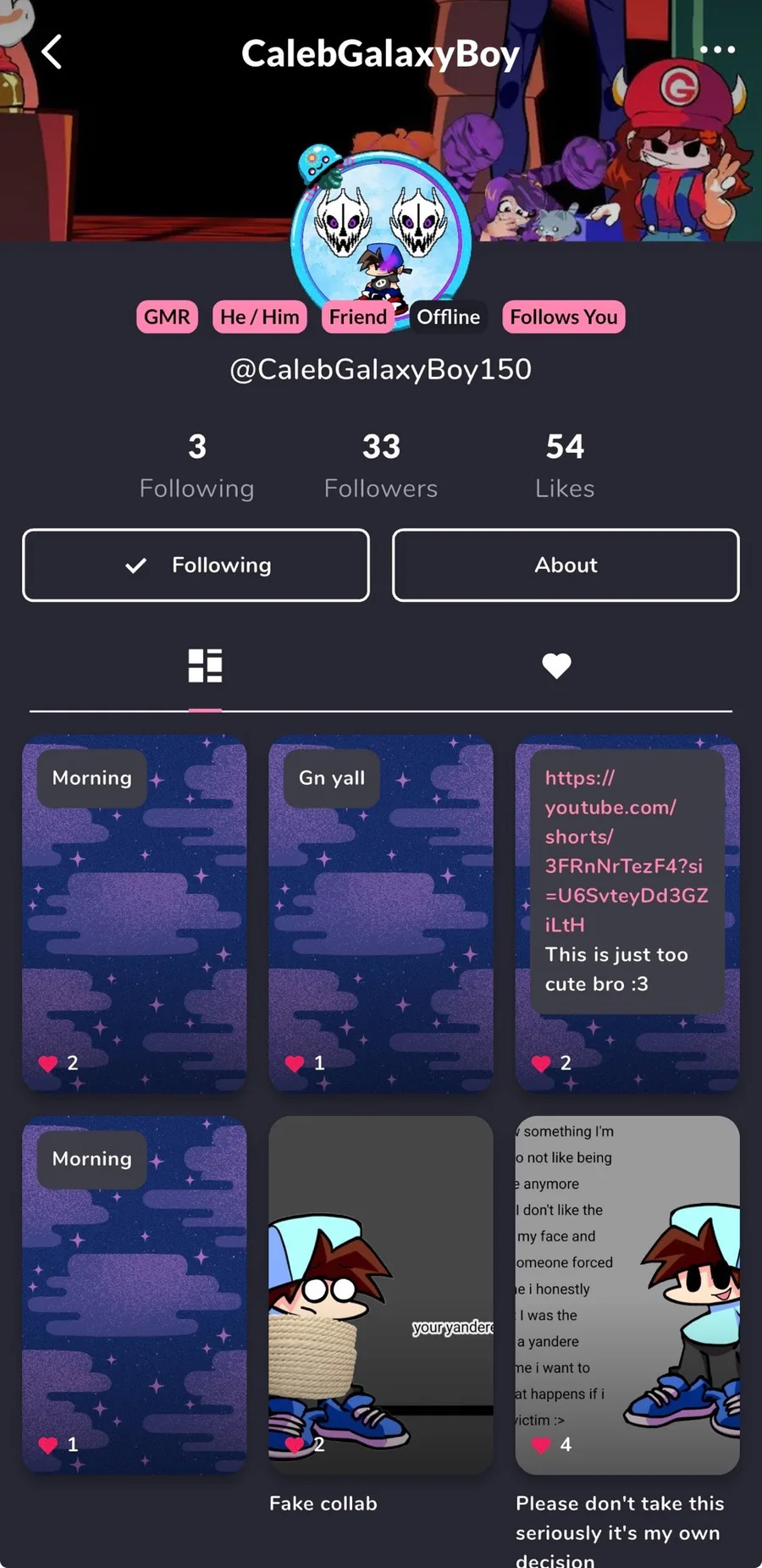Go back with the top-left arrow
The width and height of the screenshot is (762, 1568).
click(52, 52)
